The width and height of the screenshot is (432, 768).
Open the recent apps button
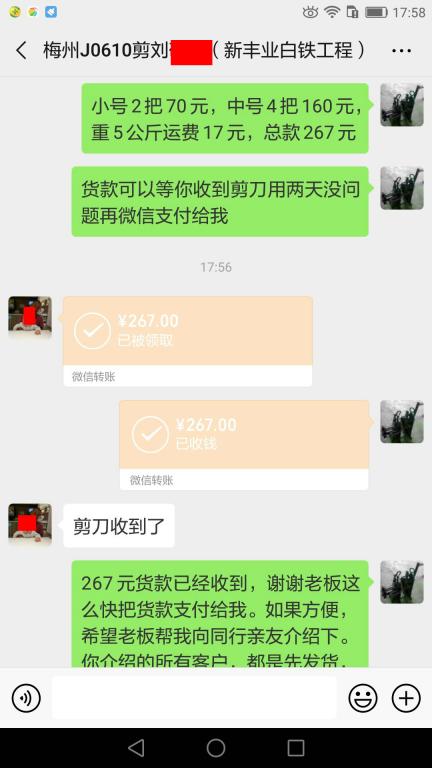point(296,748)
